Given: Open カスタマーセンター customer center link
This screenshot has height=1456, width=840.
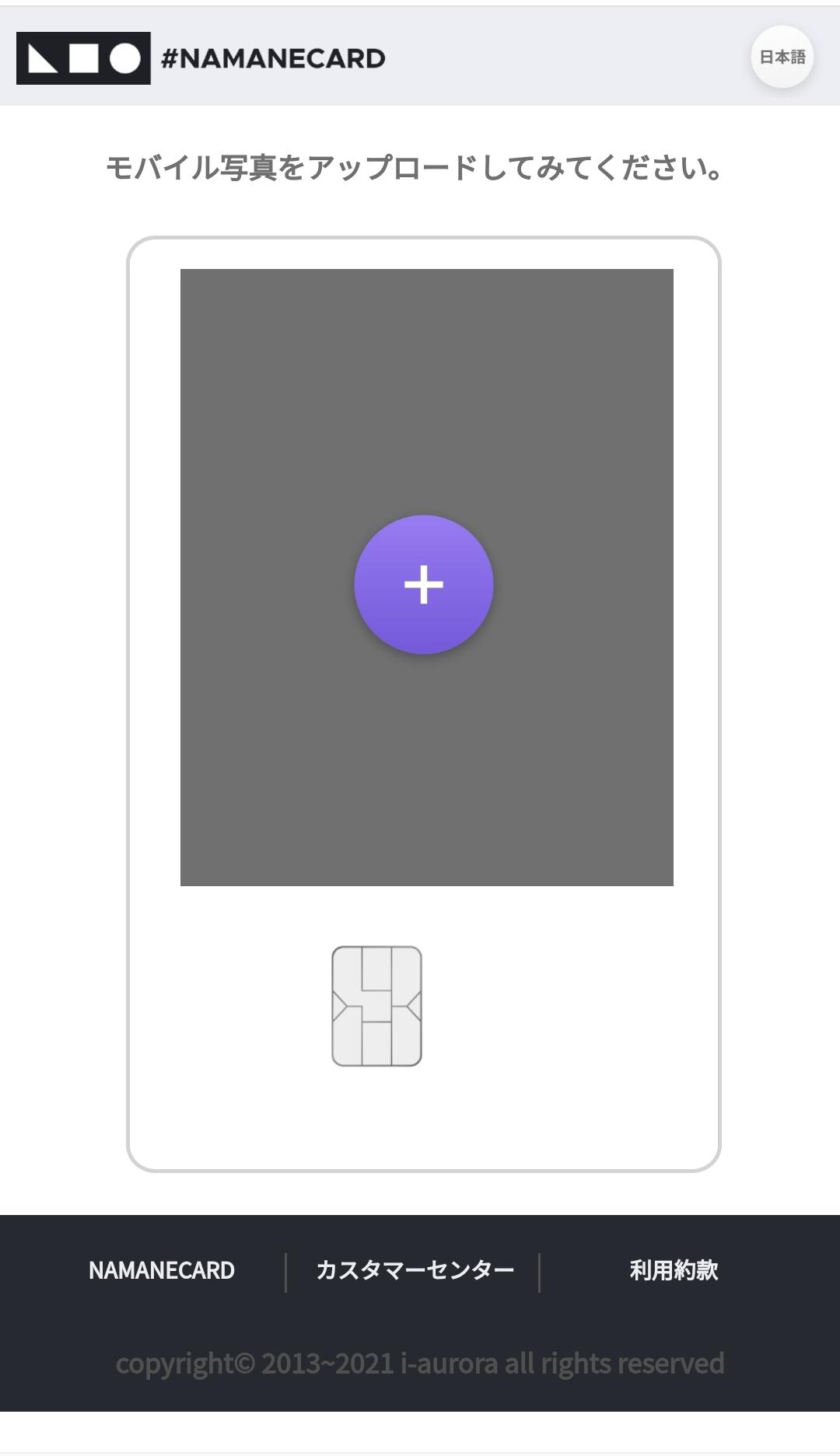Looking at the screenshot, I should coord(415,1270).
